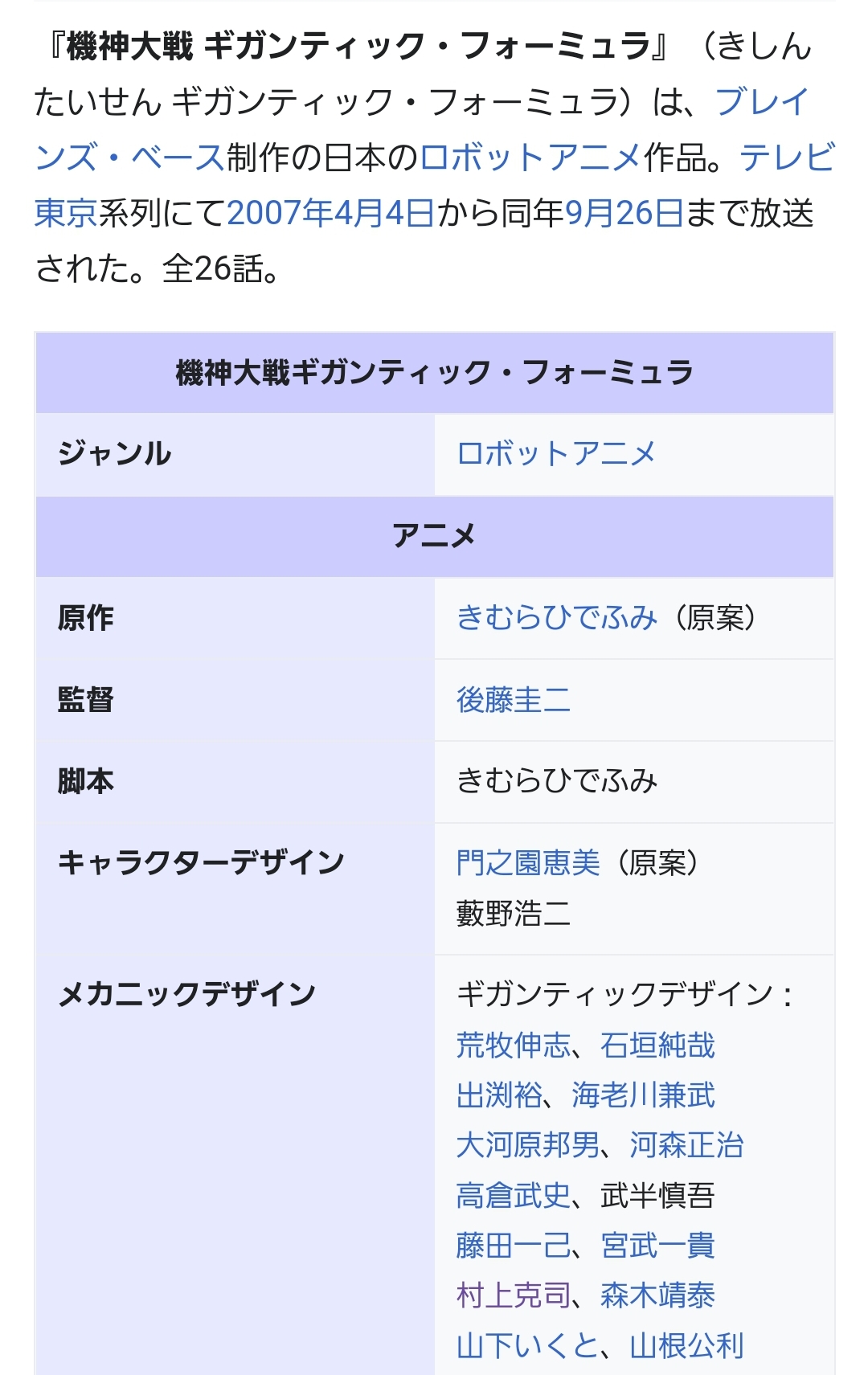Open the ロボットアニメ link in the intro paragraph
The image size is (868, 1375).
coord(530,158)
